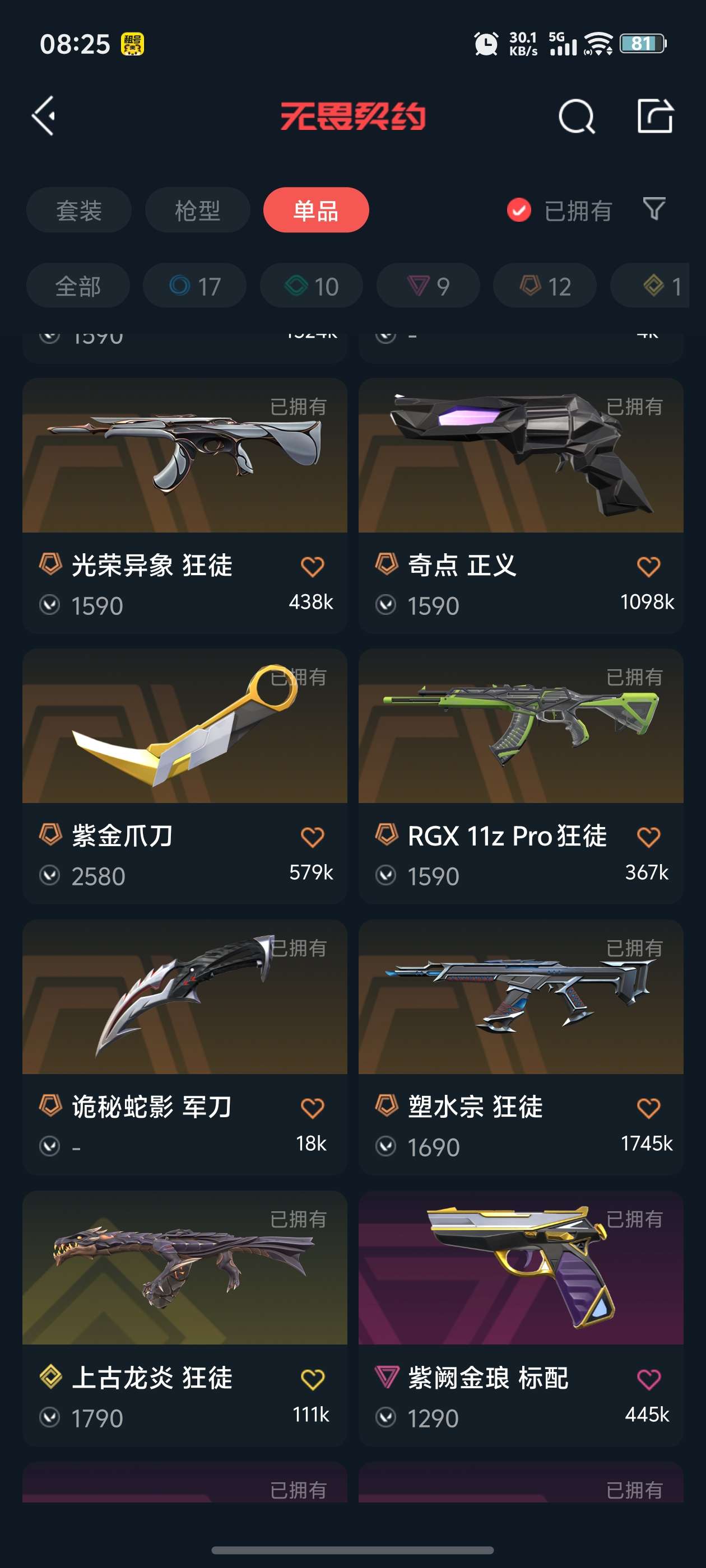Toggle the 已拥有 checkbox
The width and height of the screenshot is (706, 1568).
pos(519,211)
